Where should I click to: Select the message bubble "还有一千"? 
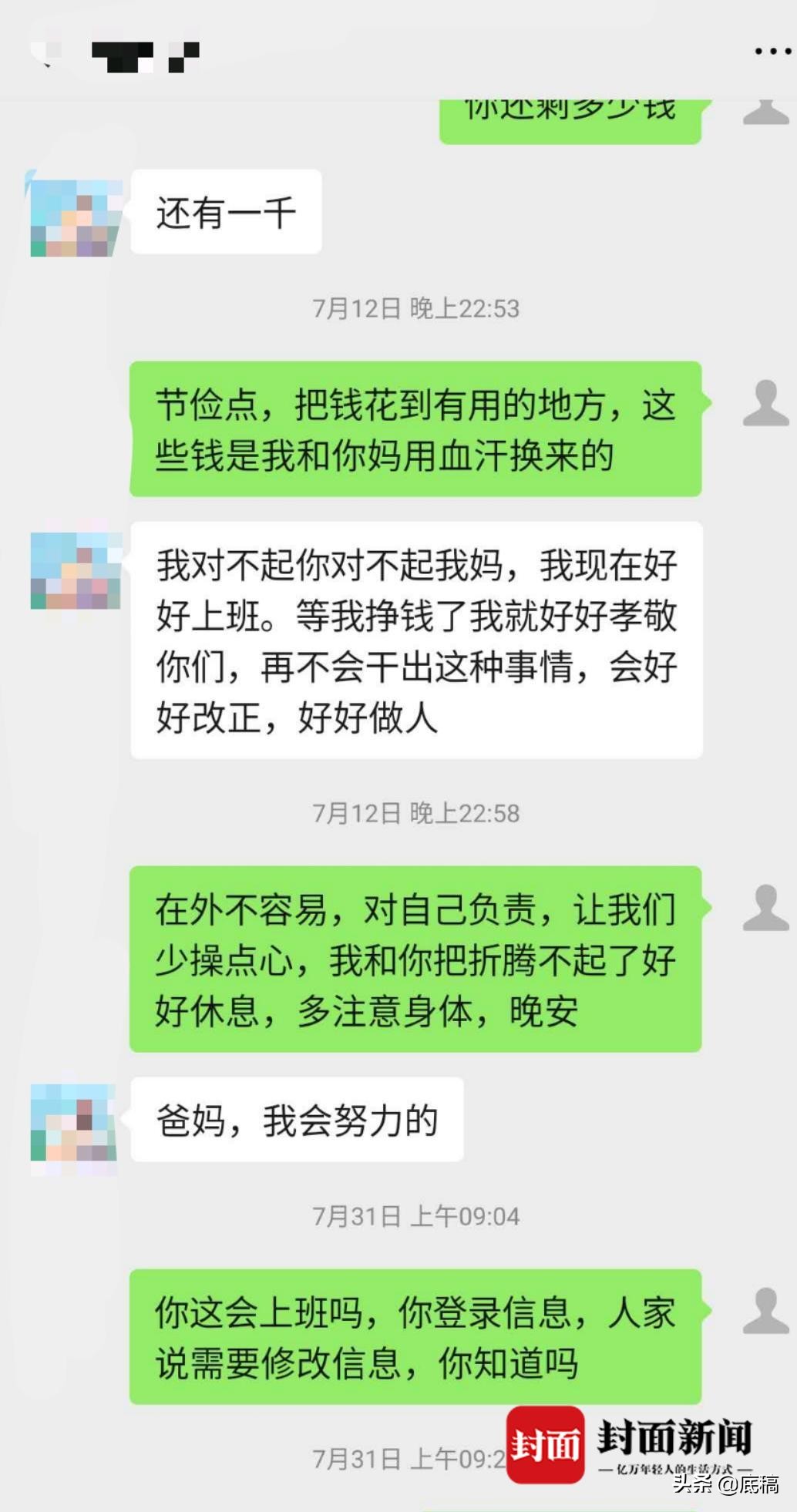(224, 212)
